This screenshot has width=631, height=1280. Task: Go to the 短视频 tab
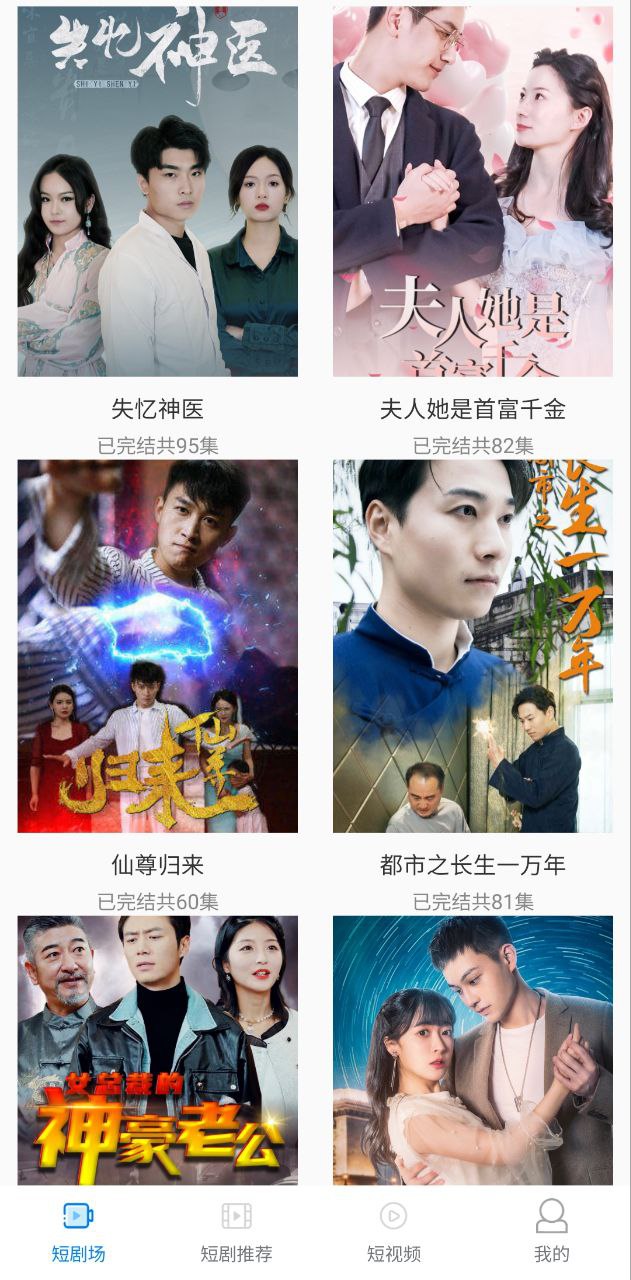point(393,1232)
